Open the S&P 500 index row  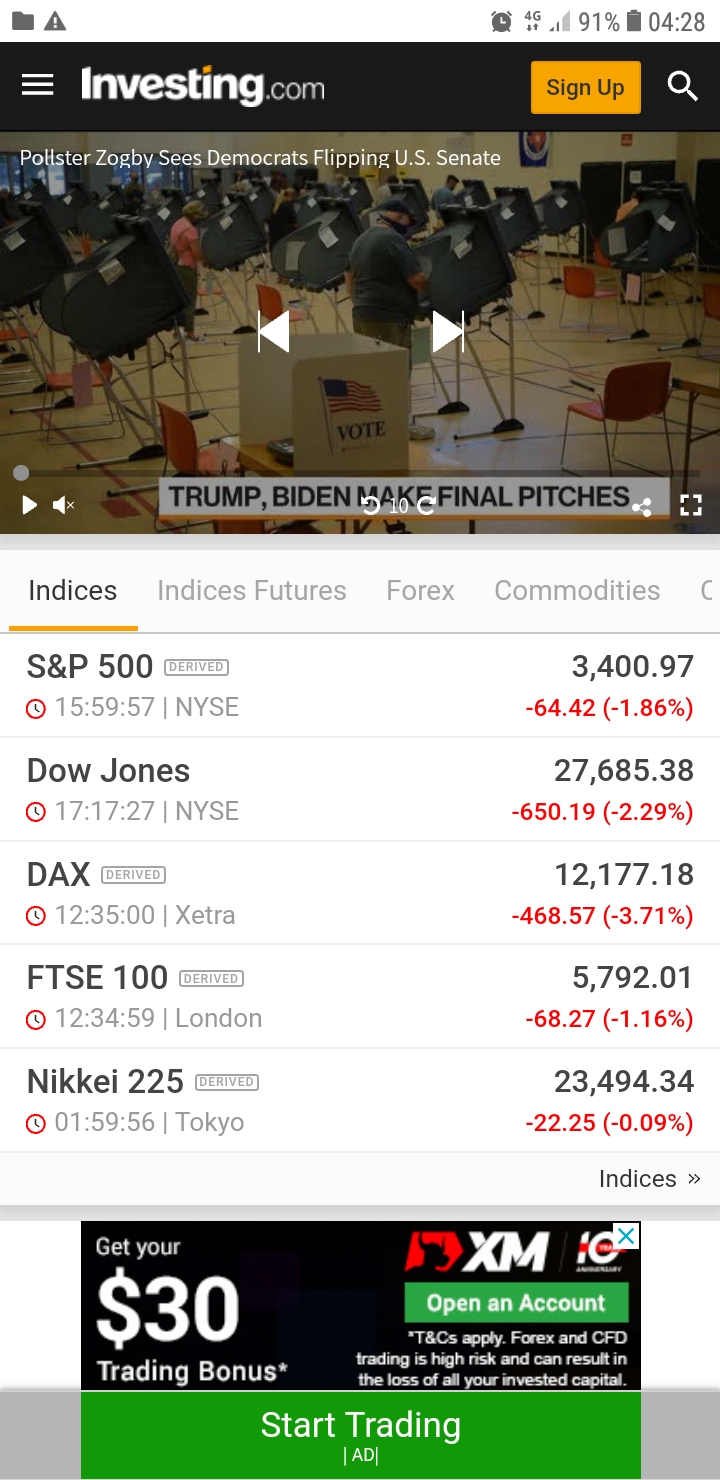360,686
